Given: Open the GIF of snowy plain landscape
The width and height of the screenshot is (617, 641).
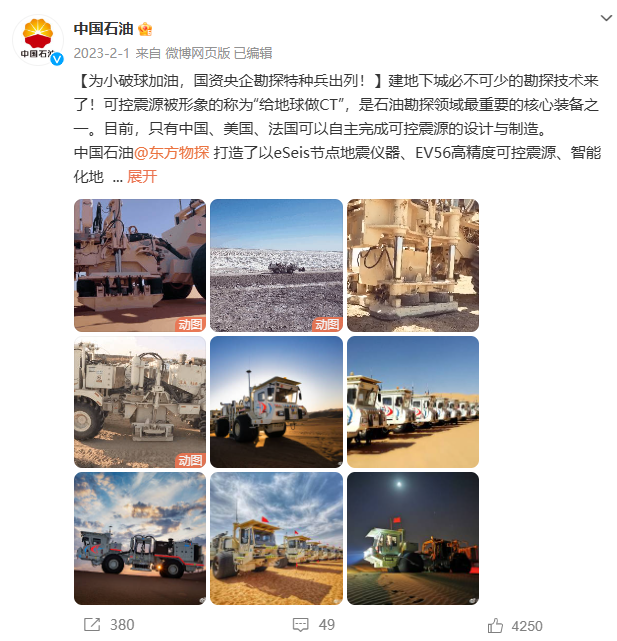Looking at the screenshot, I should 276,265.
